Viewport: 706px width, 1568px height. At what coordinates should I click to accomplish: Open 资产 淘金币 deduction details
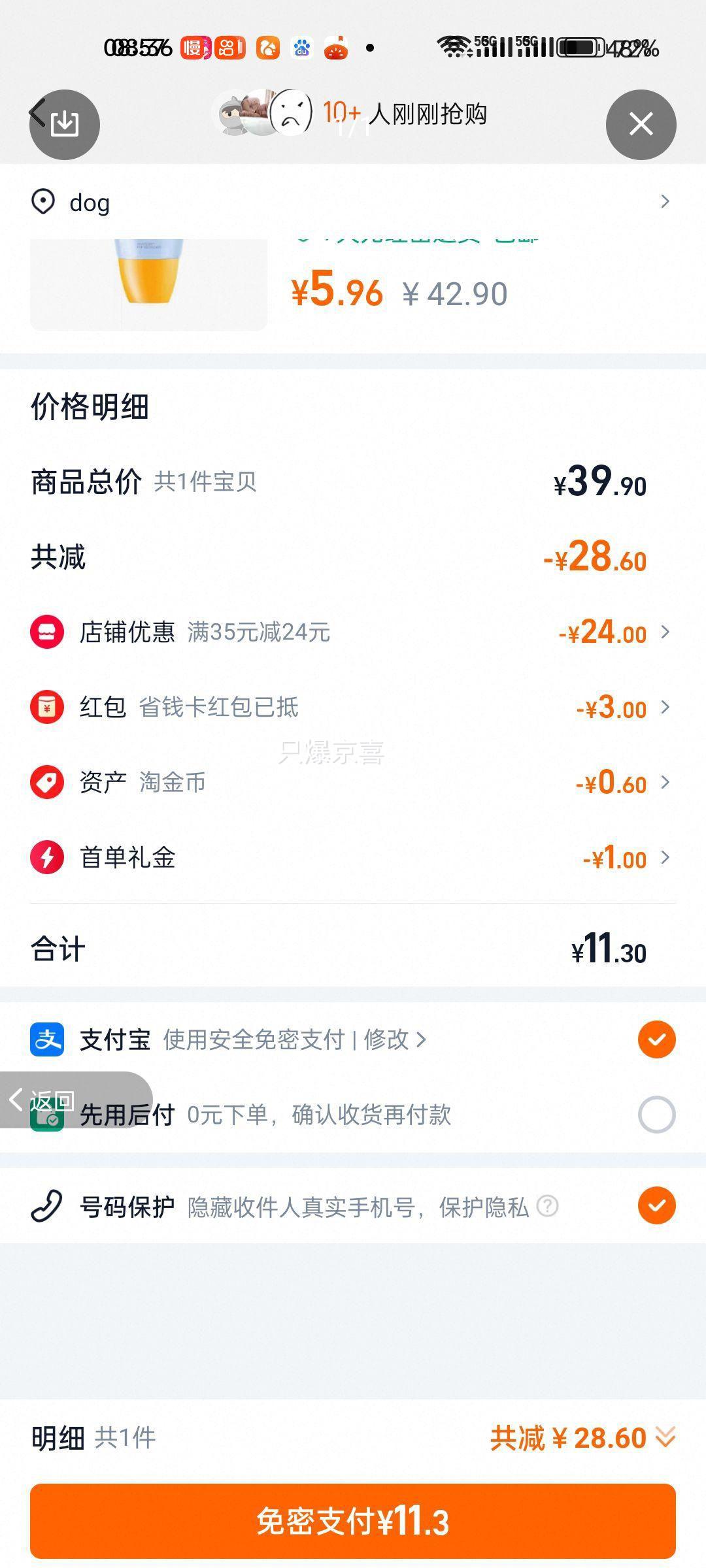(x=353, y=782)
